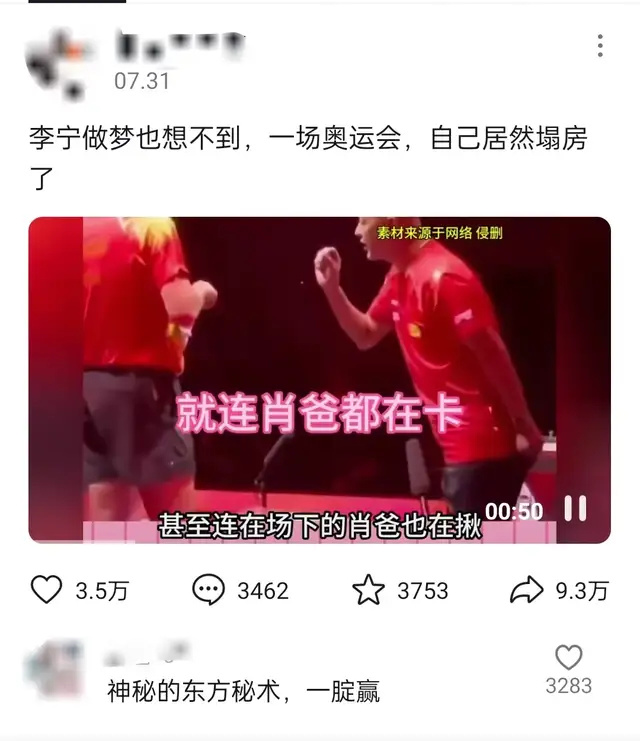
Task: Open the commenter's blurred avatar
Action: click(x=54, y=669)
